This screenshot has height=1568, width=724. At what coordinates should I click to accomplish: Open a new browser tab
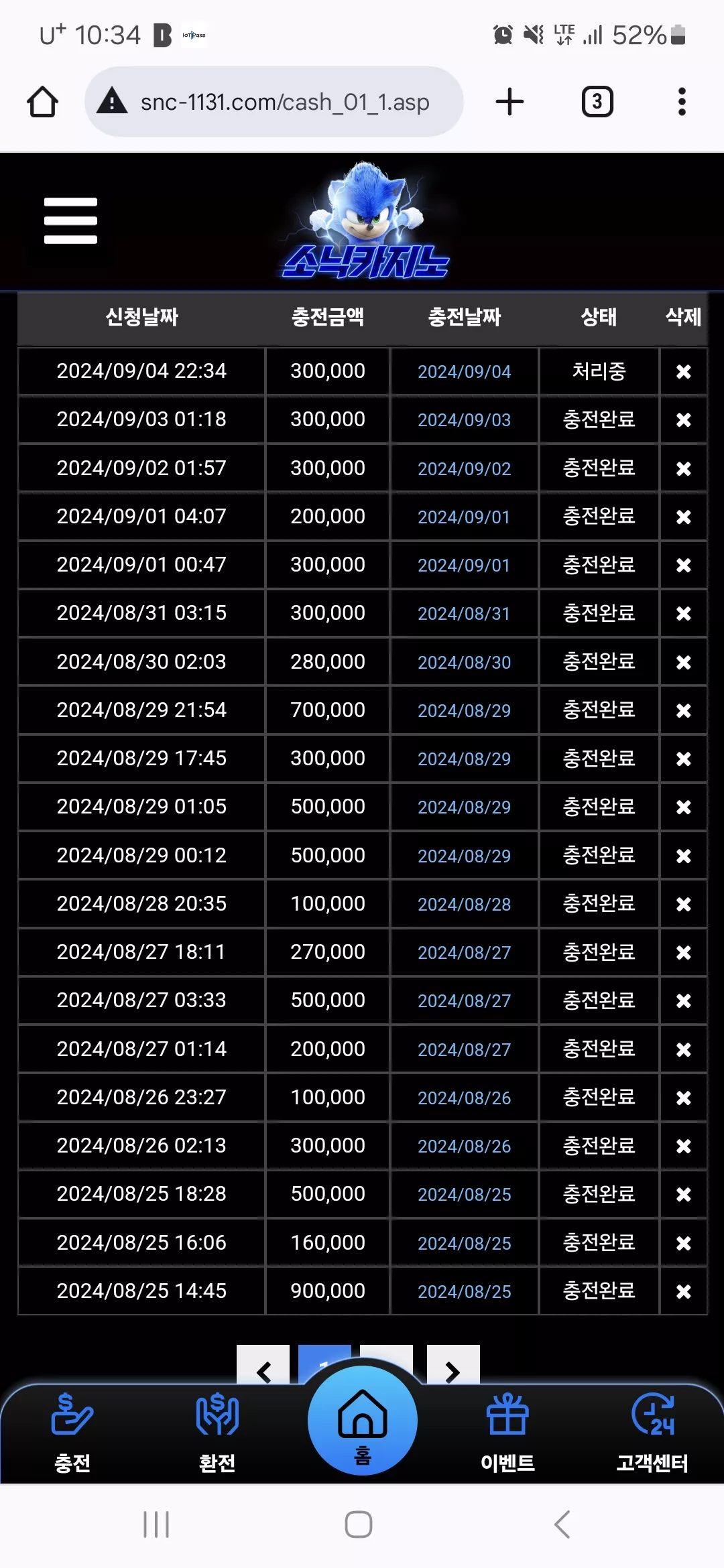pyautogui.click(x=509, y=102)
